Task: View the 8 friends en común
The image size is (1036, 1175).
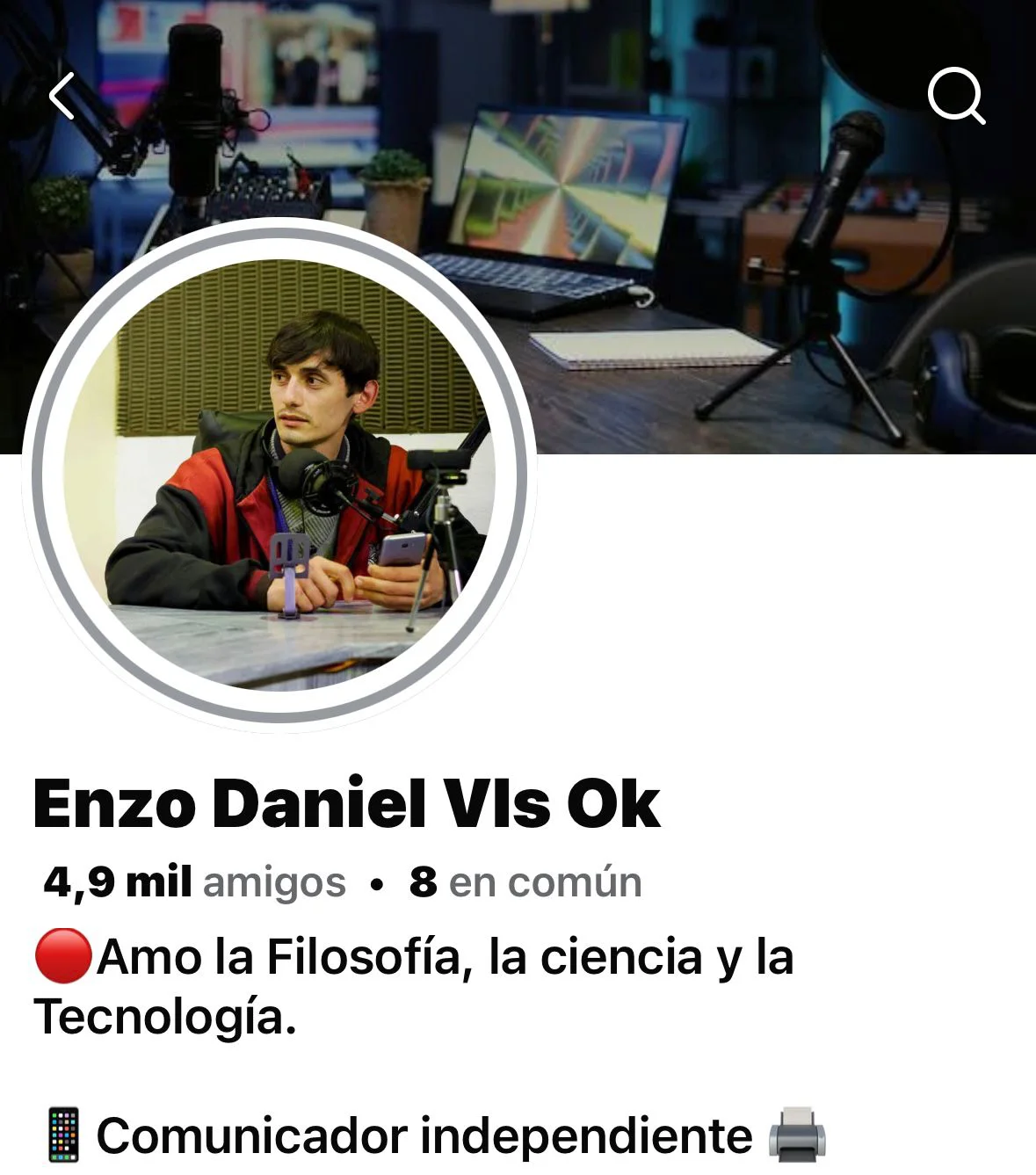Action: 525,882
